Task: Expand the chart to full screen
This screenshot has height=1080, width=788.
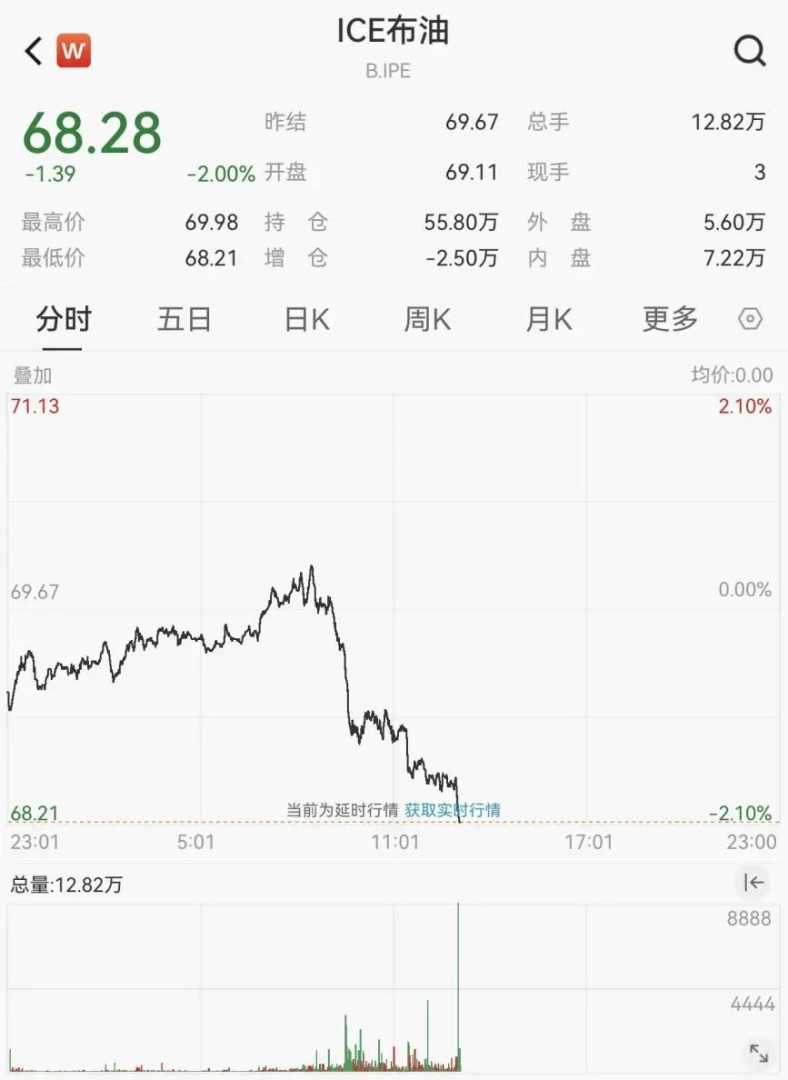Action: click(x=758, y=1052)
